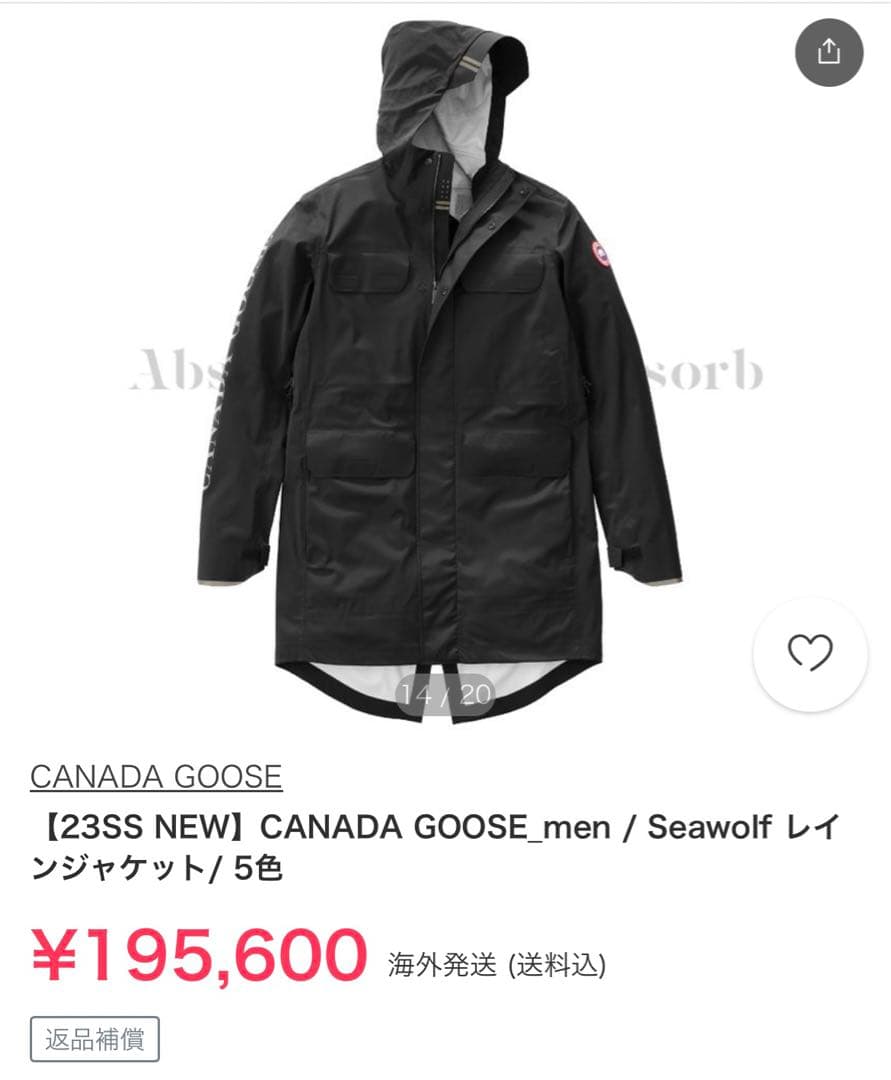Open the CANADA GOOSE brand link
The image size is (891, 1080).
(x=156, y=776)
